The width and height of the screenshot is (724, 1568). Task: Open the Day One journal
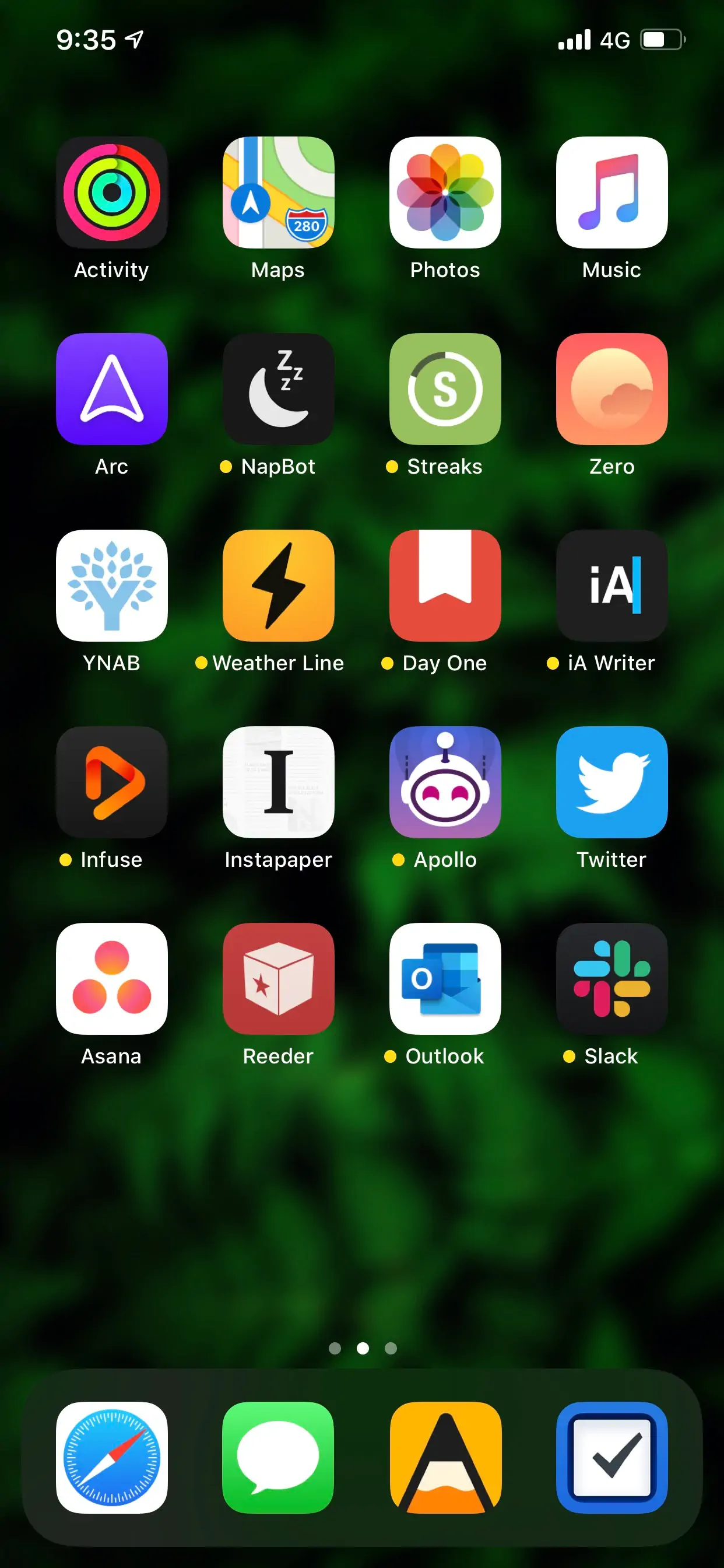pos(445,586)
